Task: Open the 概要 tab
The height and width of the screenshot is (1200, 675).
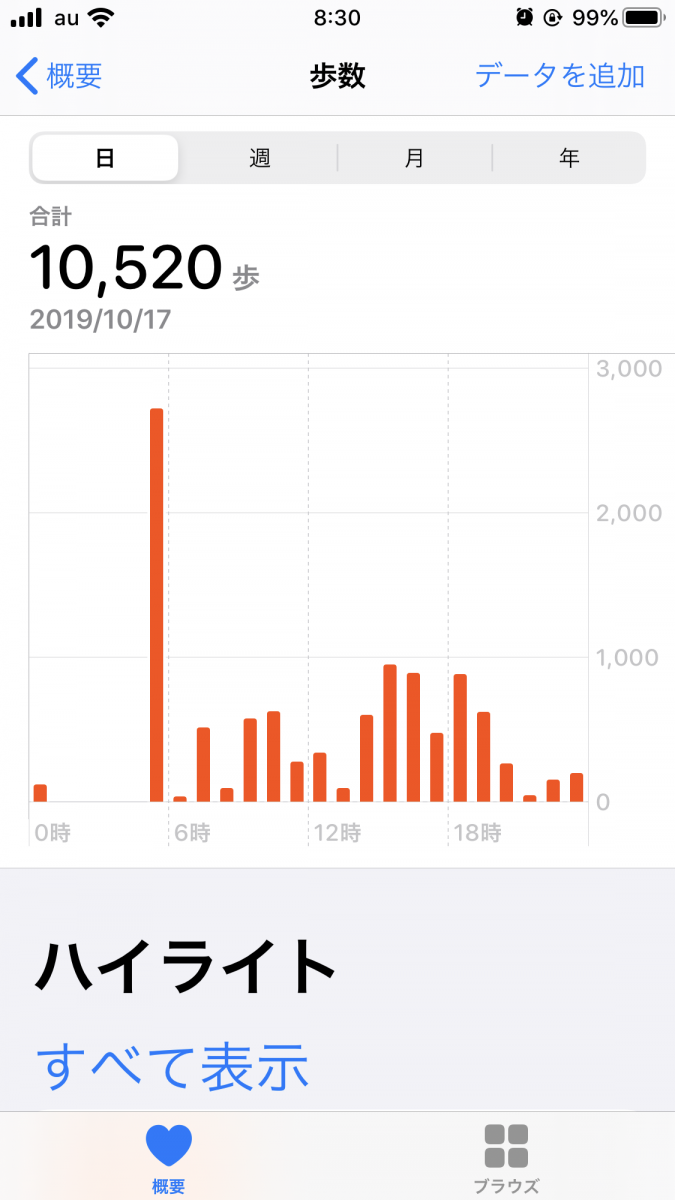Action: (x=168, y=1158)
